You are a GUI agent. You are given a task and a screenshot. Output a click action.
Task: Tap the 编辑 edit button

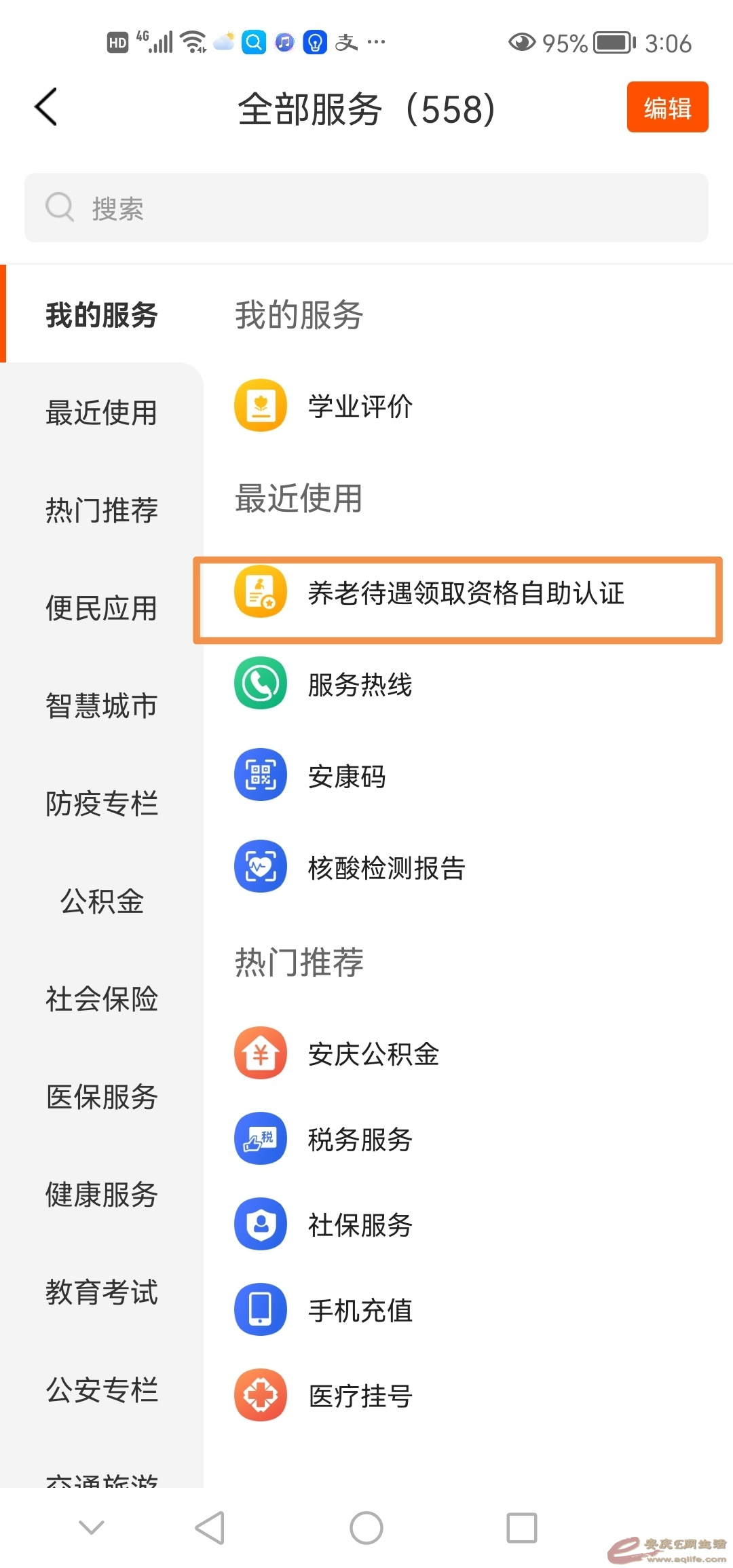[666, 107]
